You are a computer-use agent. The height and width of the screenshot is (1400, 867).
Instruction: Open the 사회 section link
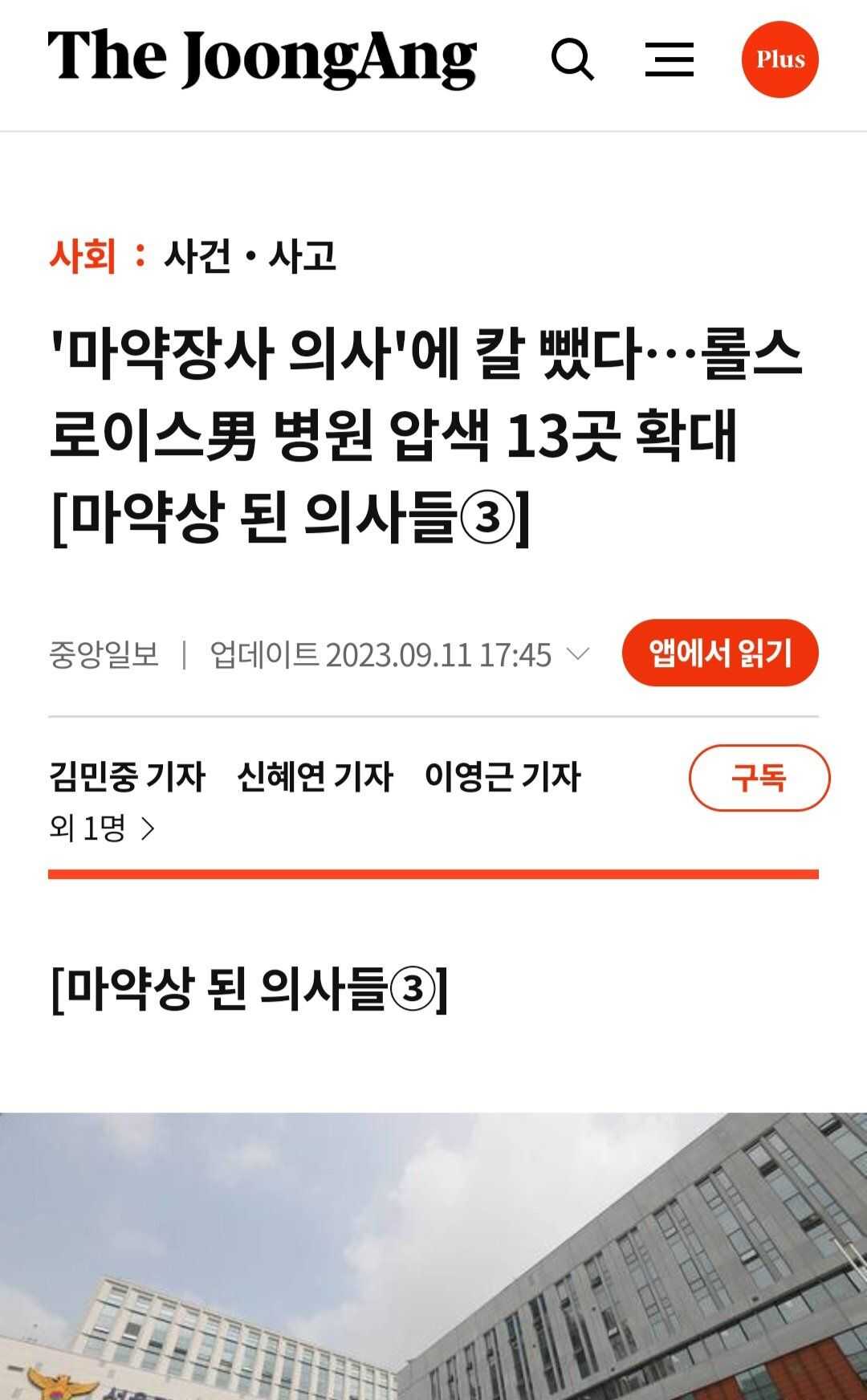pyautogui.click(x=83, y=256)
